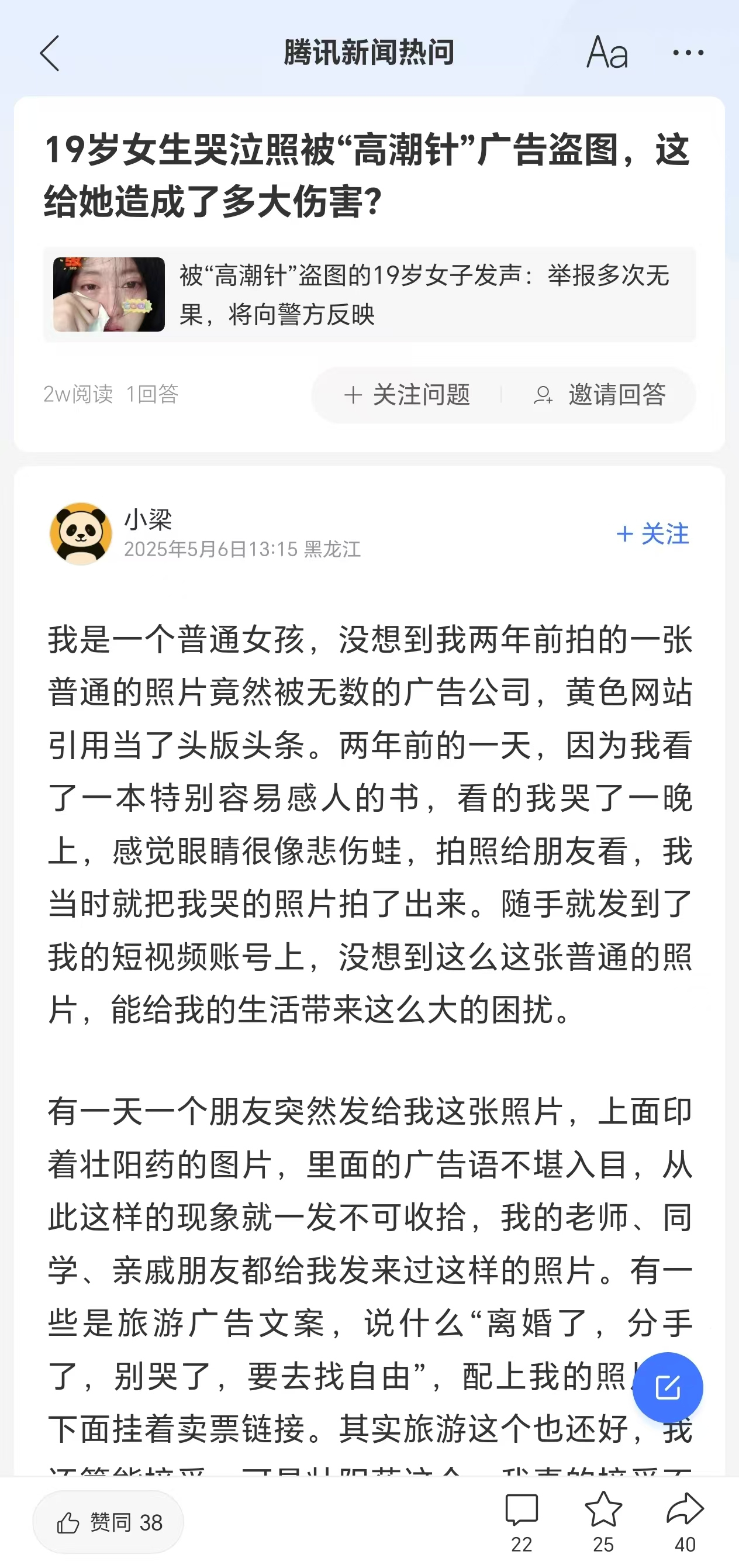Open the Aa font size settings
The image size is (739, 1568).
(x=606, y=53)
